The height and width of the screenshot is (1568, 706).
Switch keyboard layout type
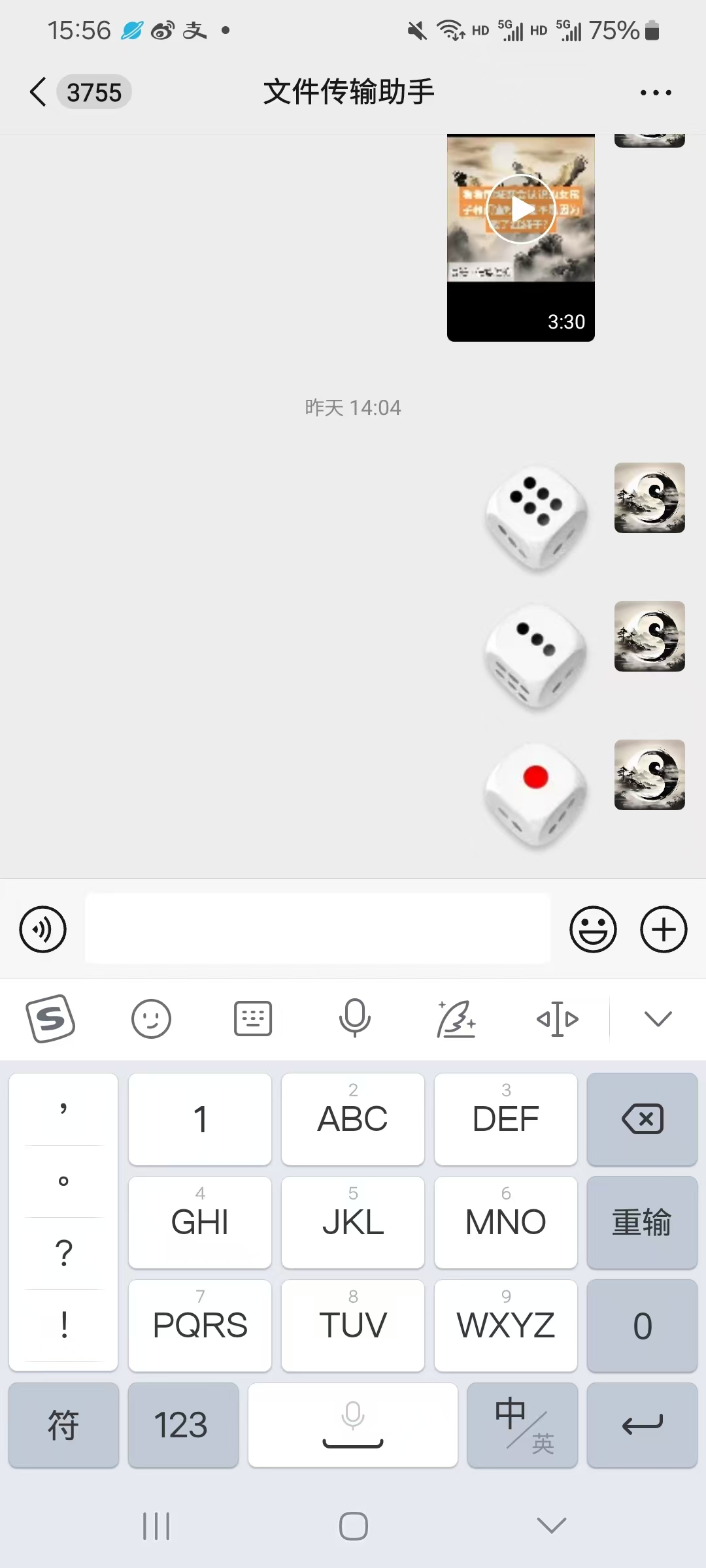(253, 1019)
